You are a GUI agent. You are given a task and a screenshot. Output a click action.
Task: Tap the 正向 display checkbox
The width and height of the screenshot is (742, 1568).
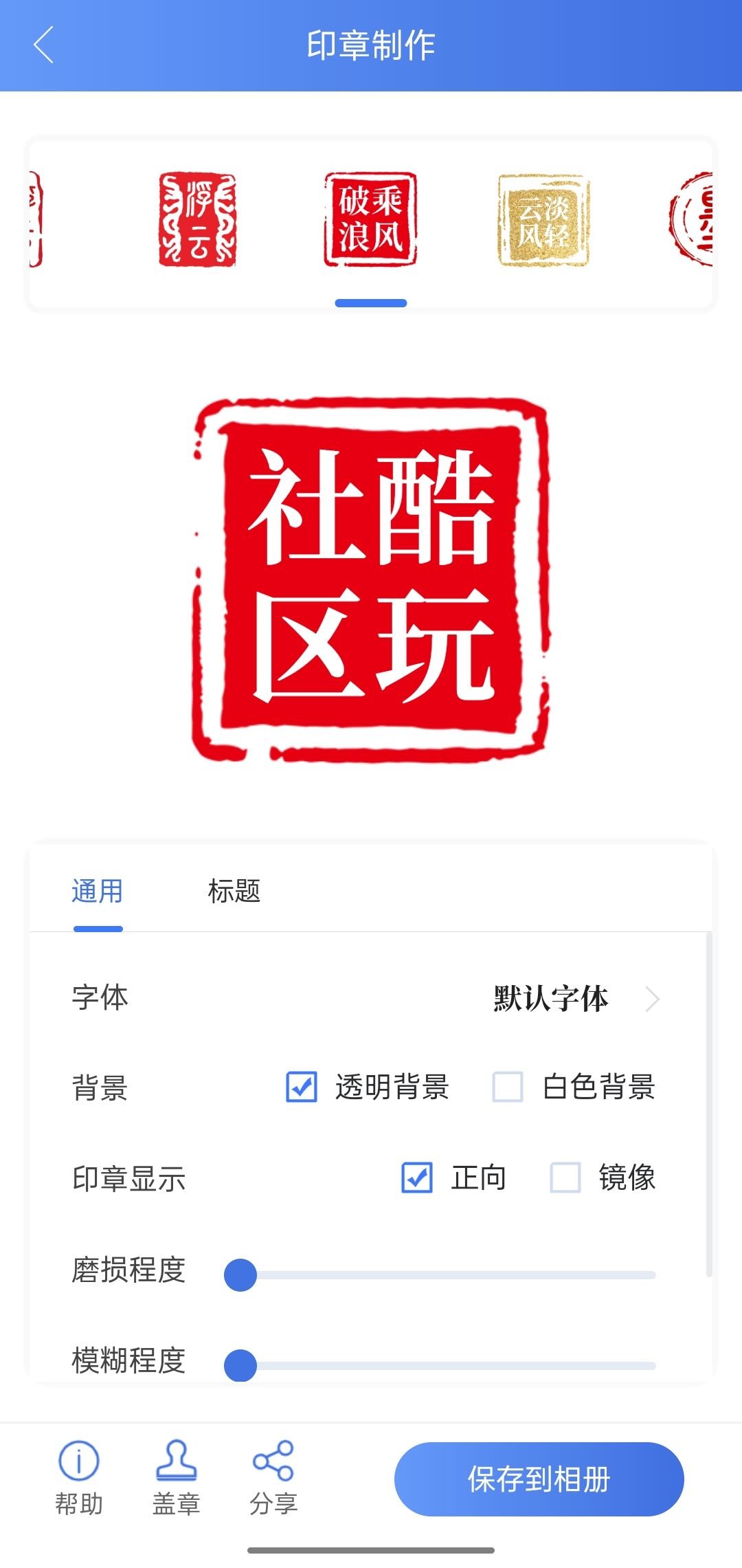pyautogui.click(x=417, y=1178)
